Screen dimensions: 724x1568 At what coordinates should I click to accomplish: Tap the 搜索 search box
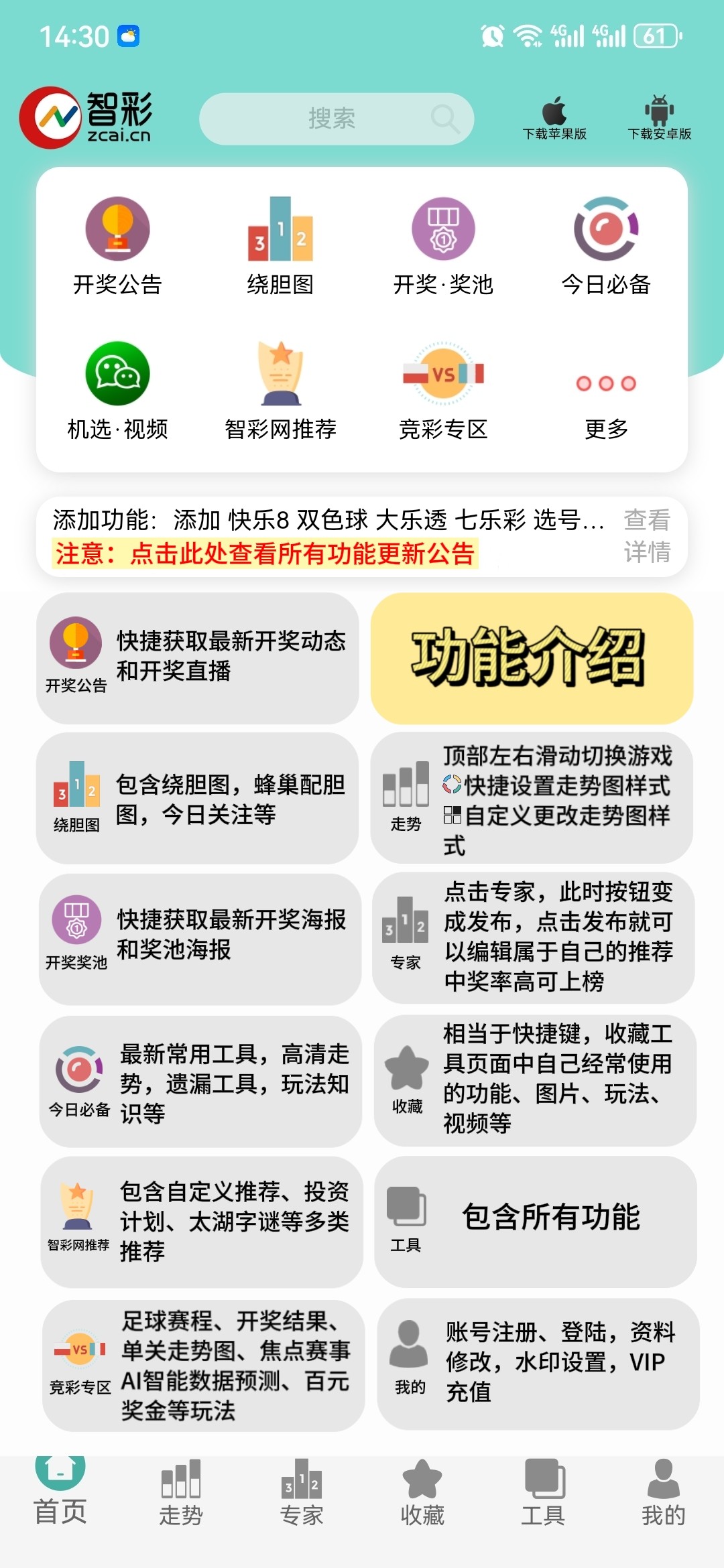point(335,119)
